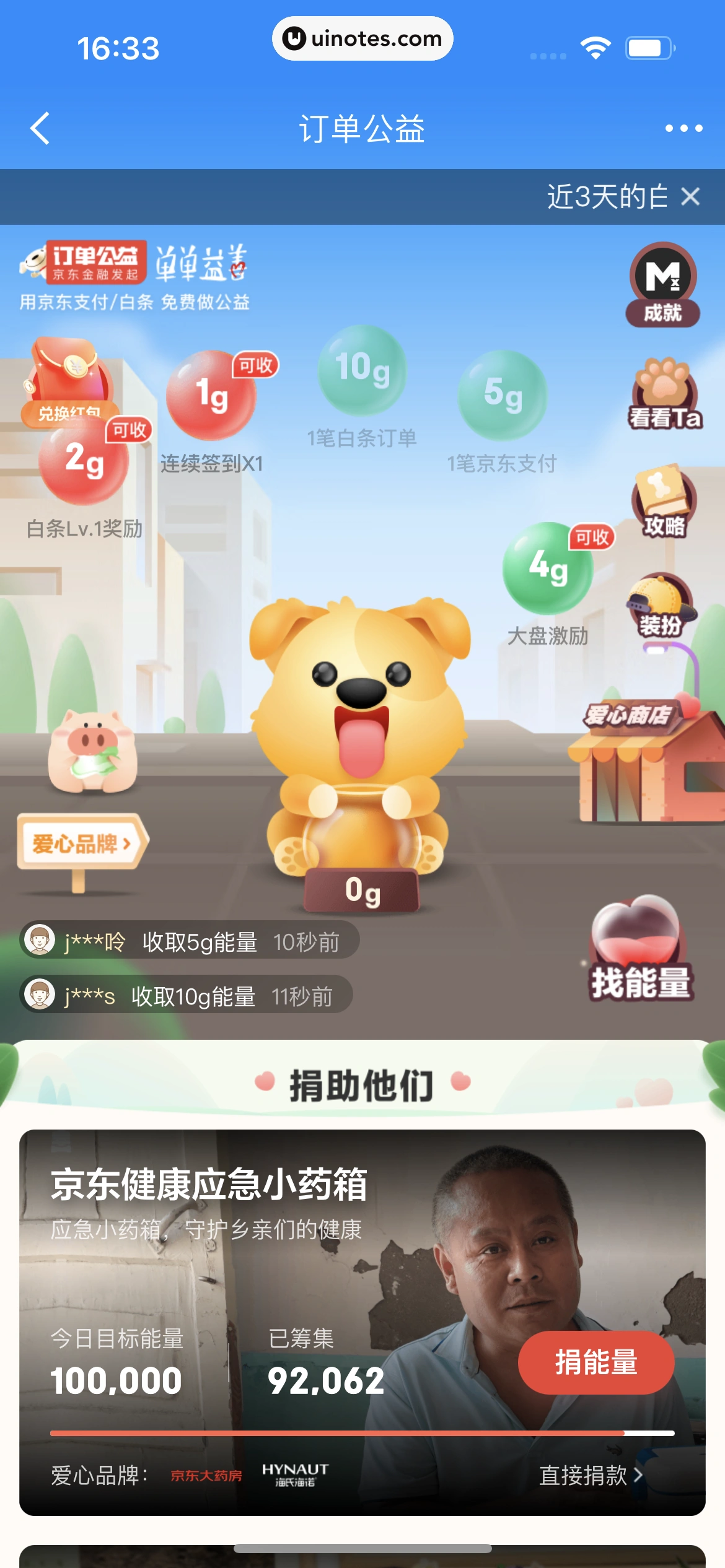The height and width of the screenshot is (1568, 725).
Task: Collect the 2g 白条Lv.1奖励 energy ball
Action: [x=84, y=460]
